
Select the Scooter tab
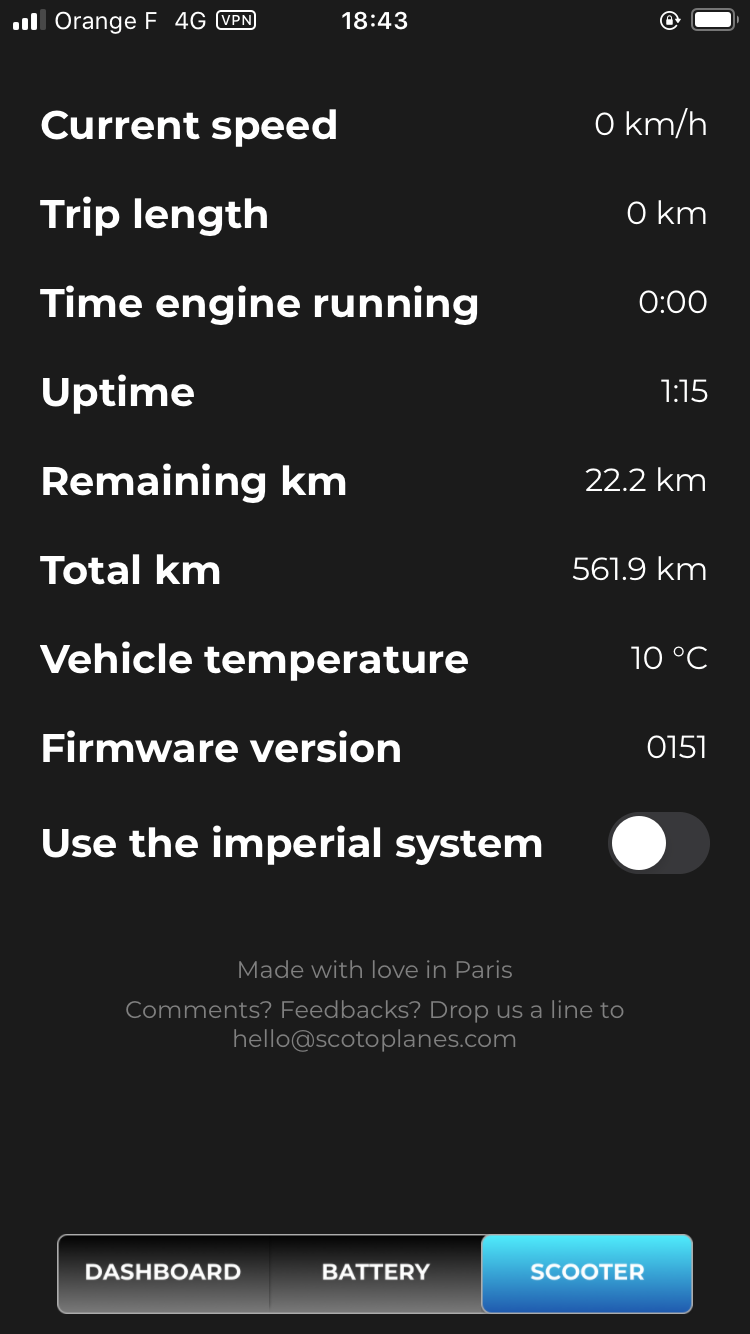pyautogui.click(x=587, y=1273)
